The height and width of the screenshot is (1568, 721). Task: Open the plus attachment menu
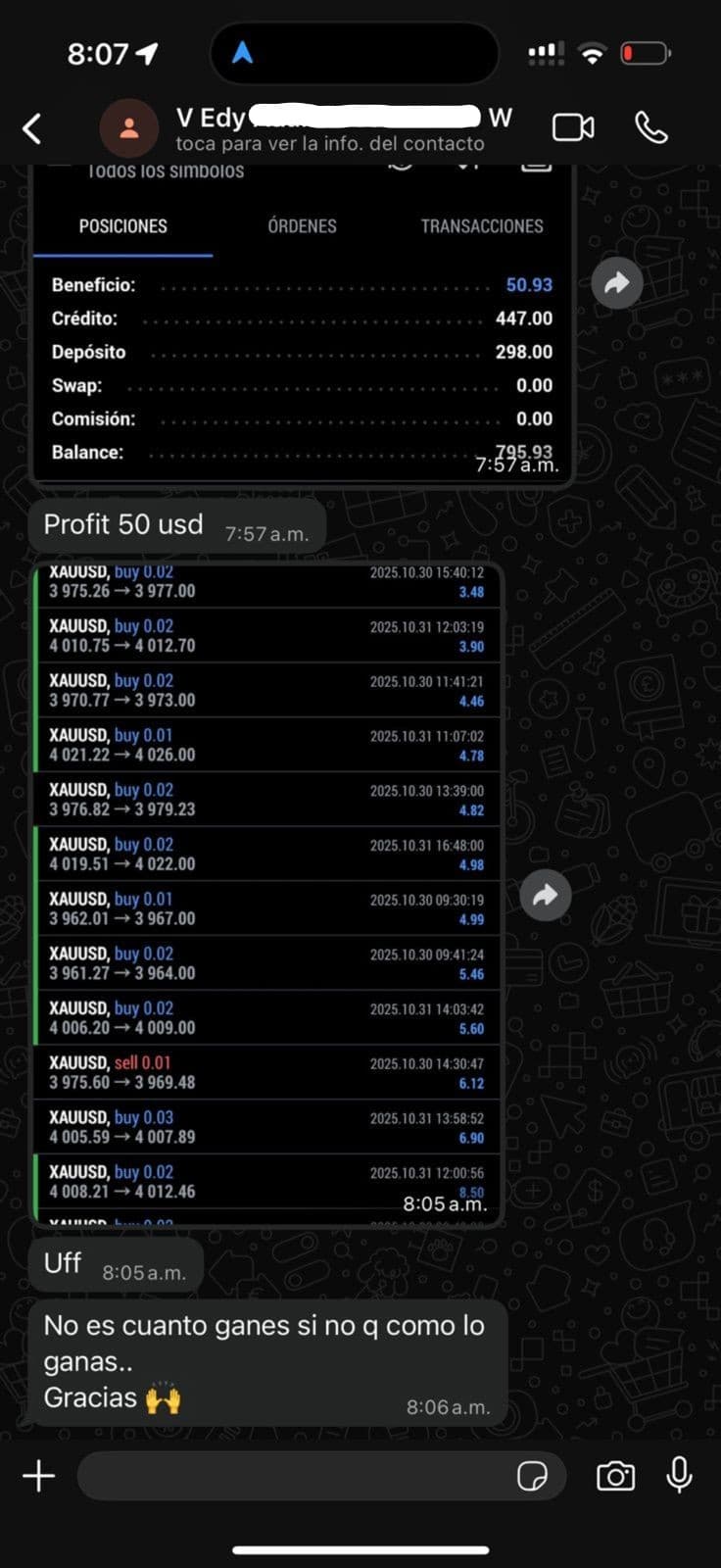point(39,1476)
